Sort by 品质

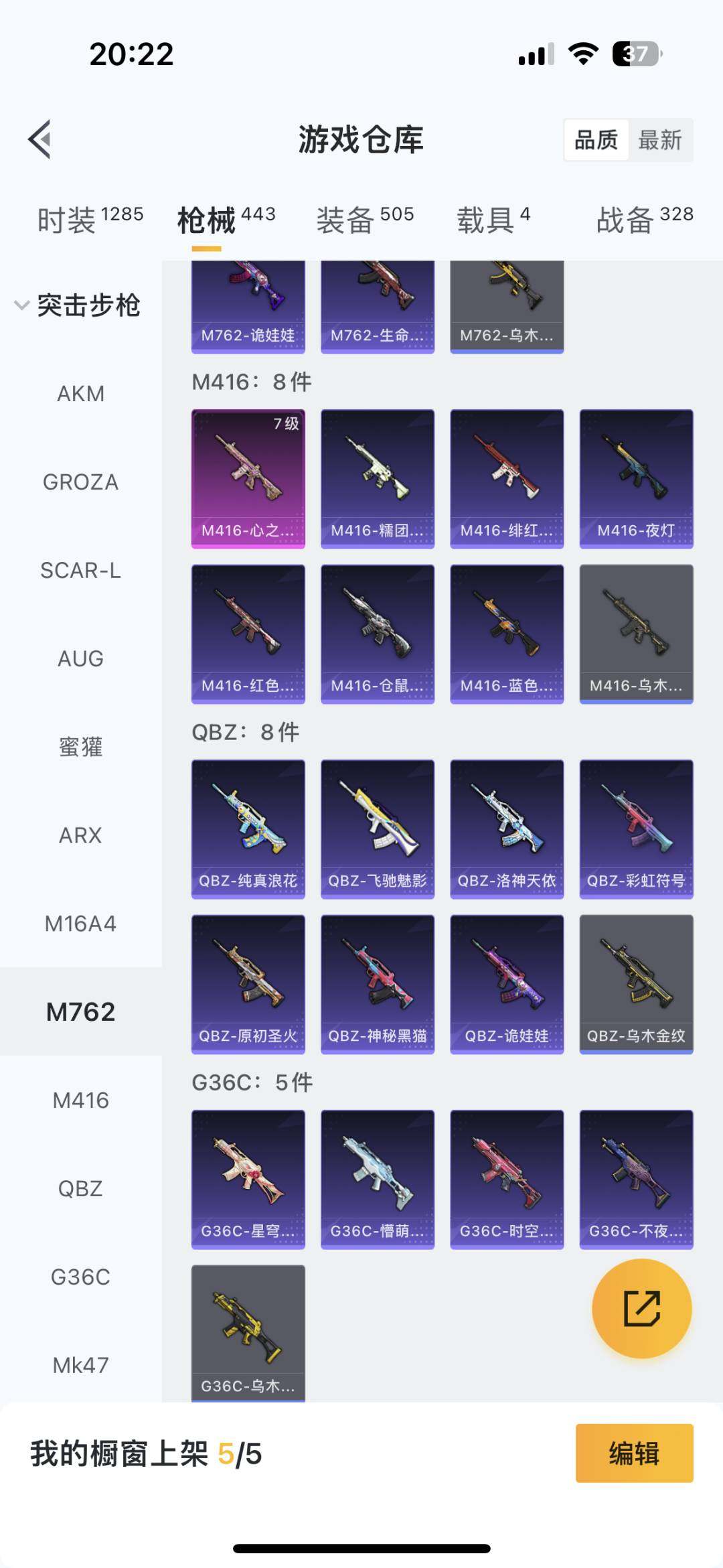596,140
